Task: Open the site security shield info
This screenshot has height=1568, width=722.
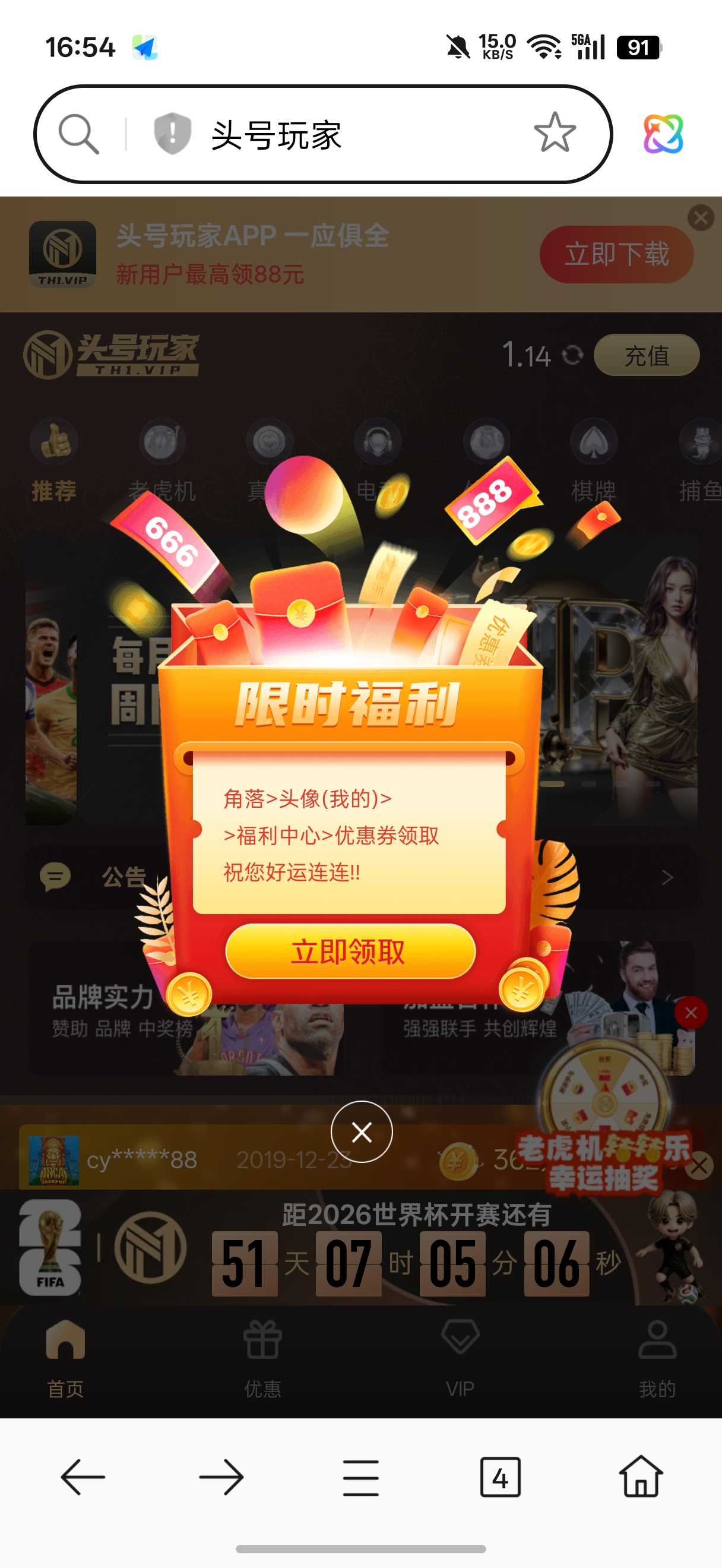Action: click(173, 133)
